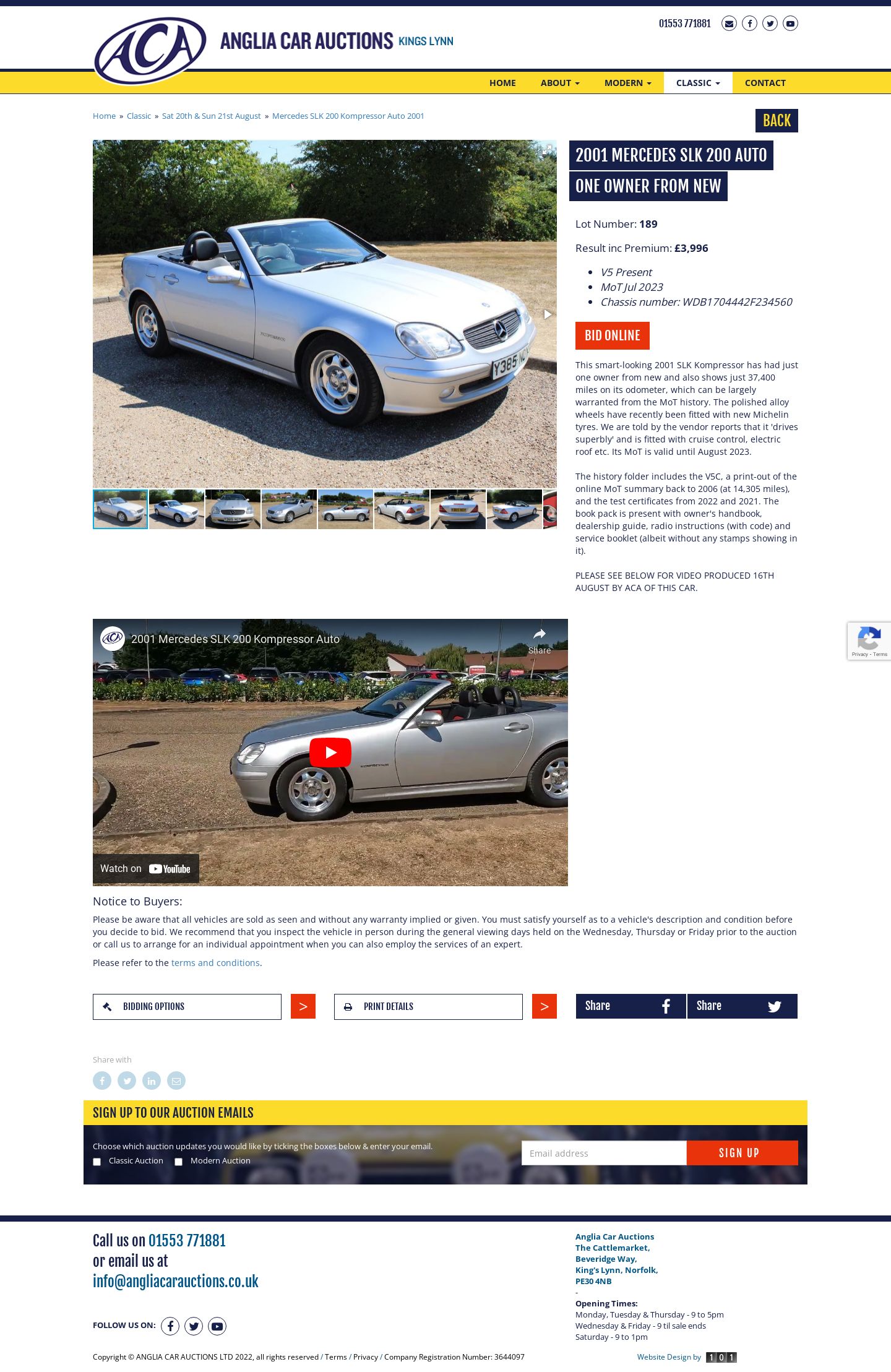The image size is (891, 1372).
Task: Go to the Contact page
Action: pyautogui.click(x=765, y=83)
